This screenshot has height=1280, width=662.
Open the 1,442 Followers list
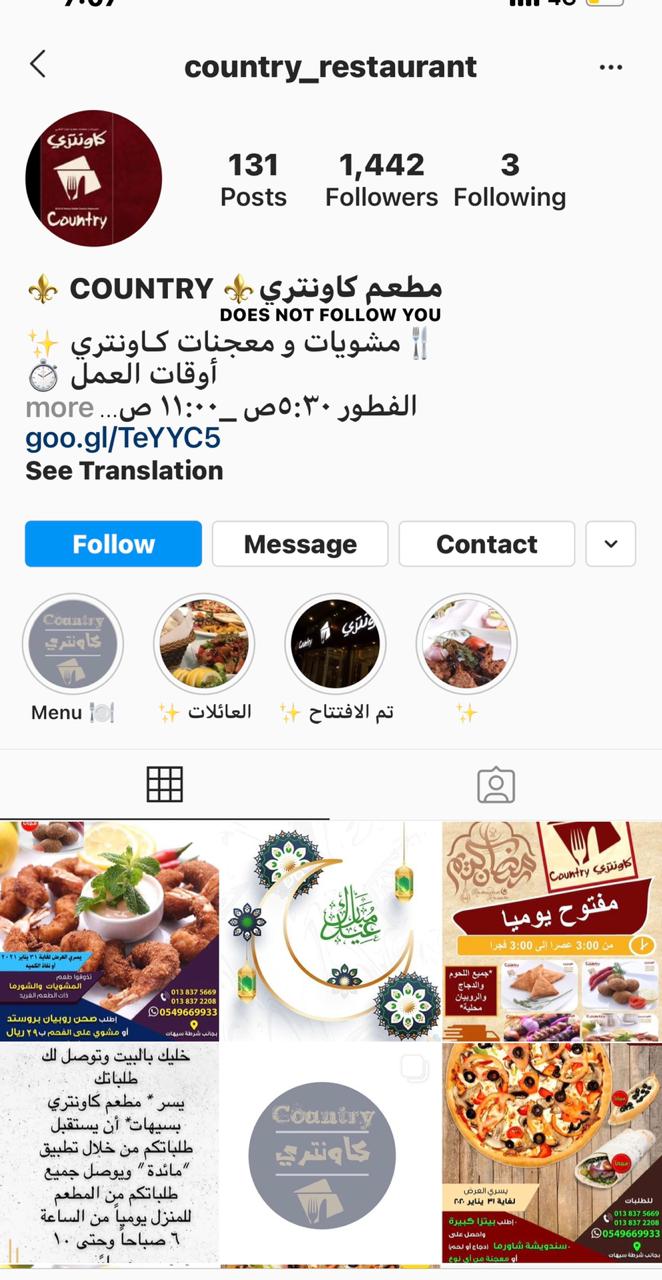(381, 179)
